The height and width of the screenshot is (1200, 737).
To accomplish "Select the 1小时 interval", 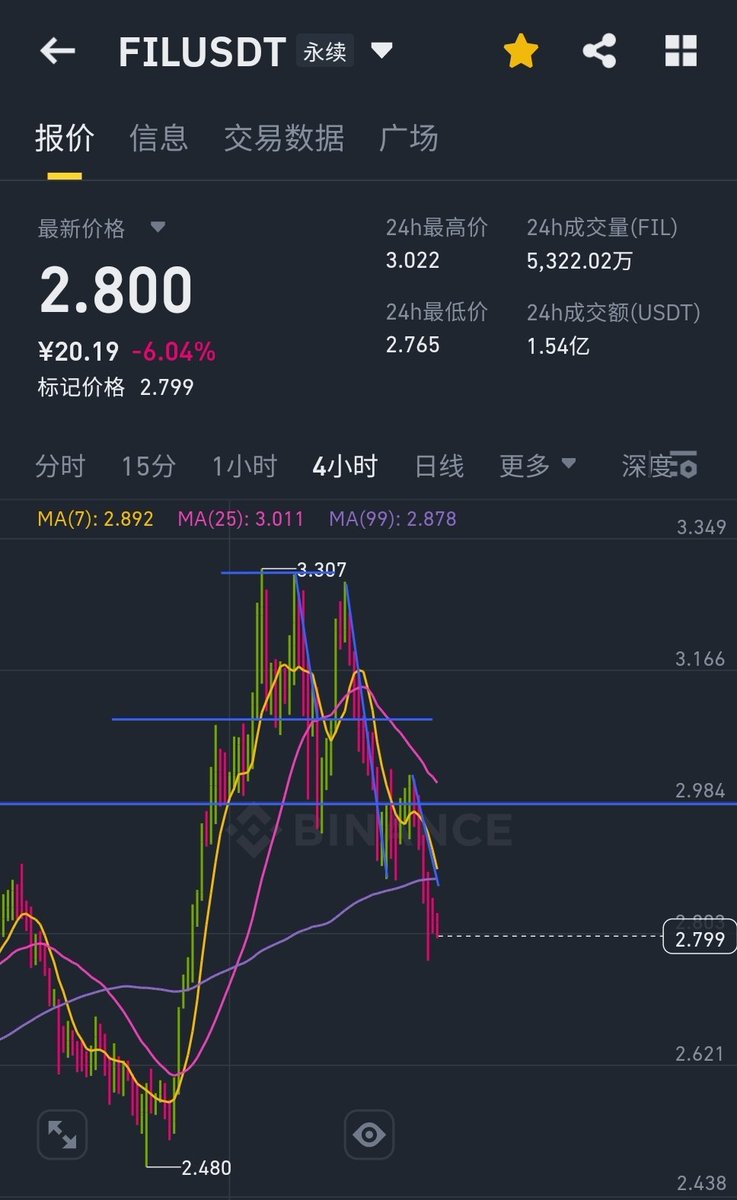I will pos(244,466).
